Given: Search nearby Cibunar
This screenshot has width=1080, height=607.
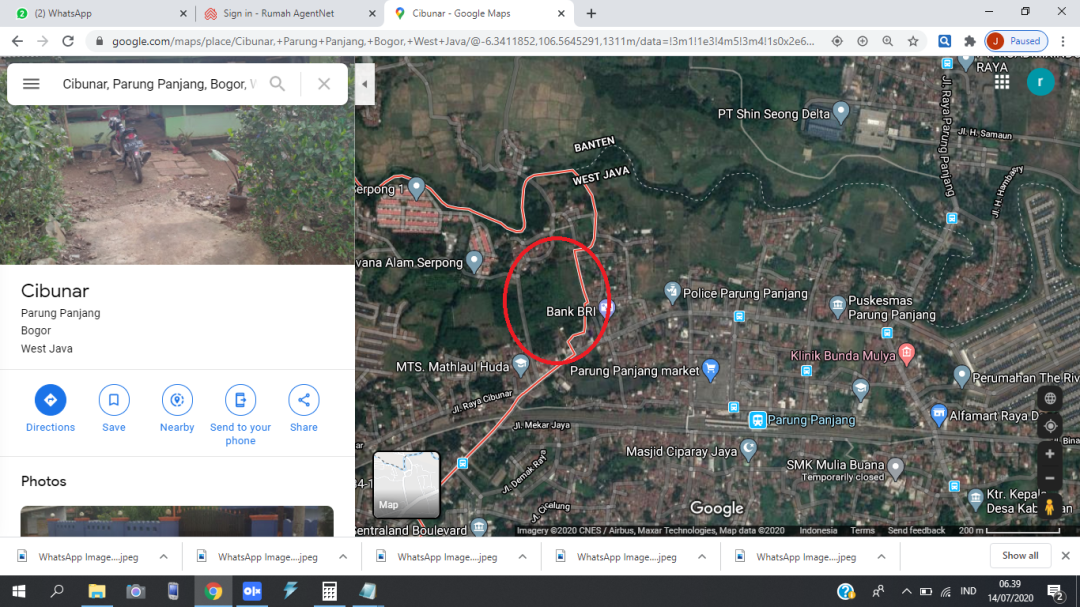Looking at the screenshot, I should point(177,400).
